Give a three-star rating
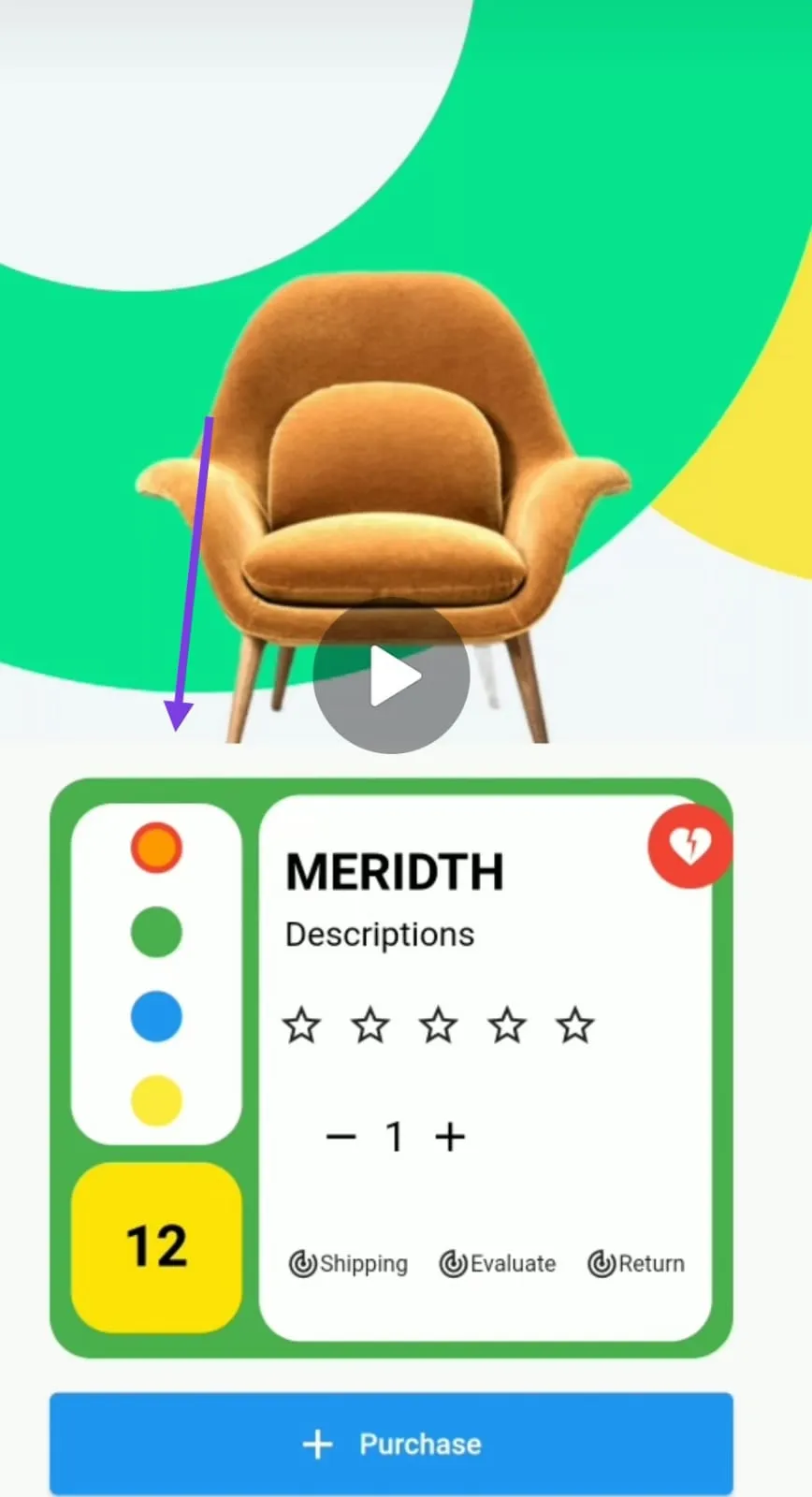812x1497 pixels. [x=438, y=1025]
